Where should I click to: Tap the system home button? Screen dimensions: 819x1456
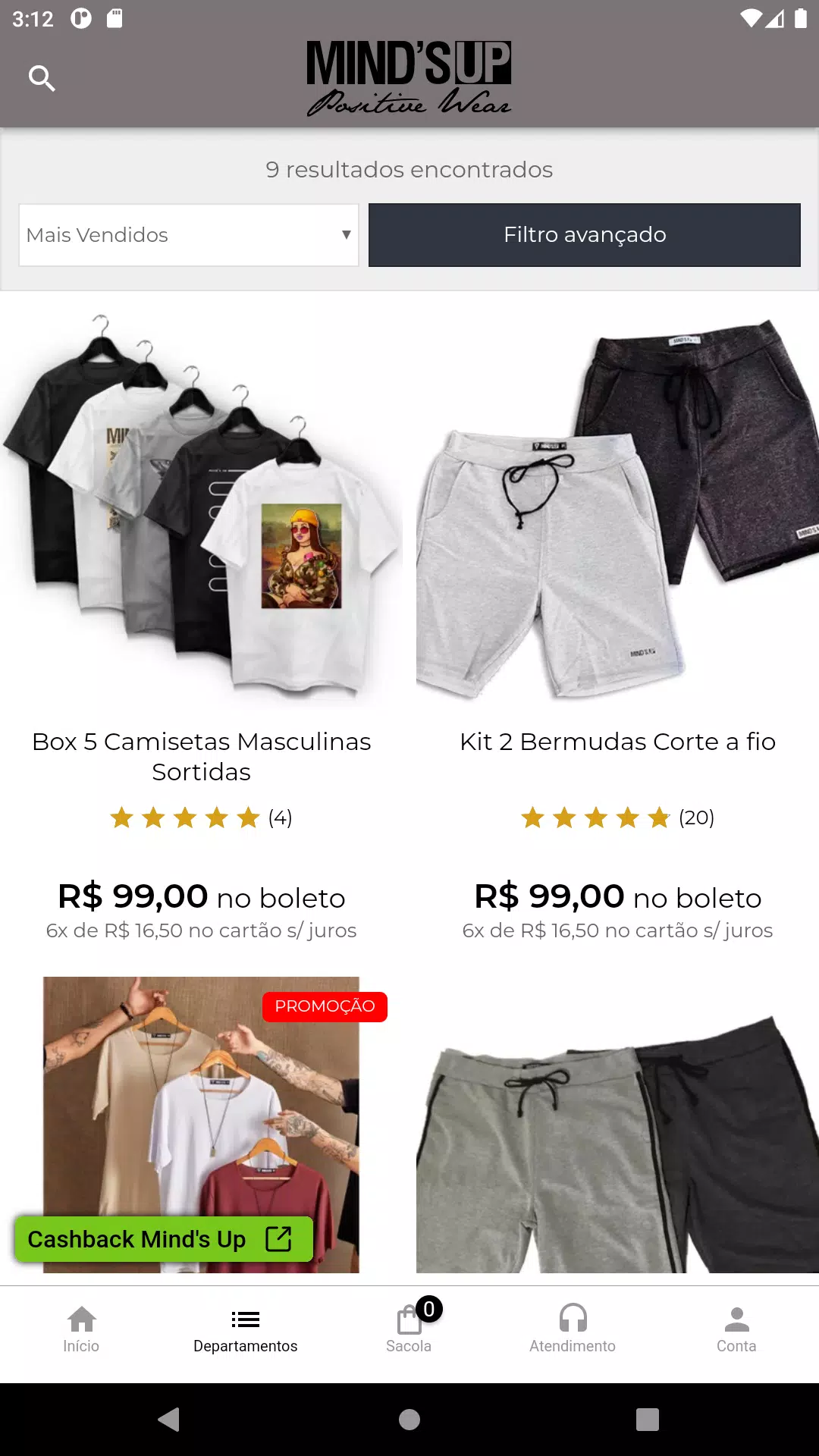[x=409, y=1419]
